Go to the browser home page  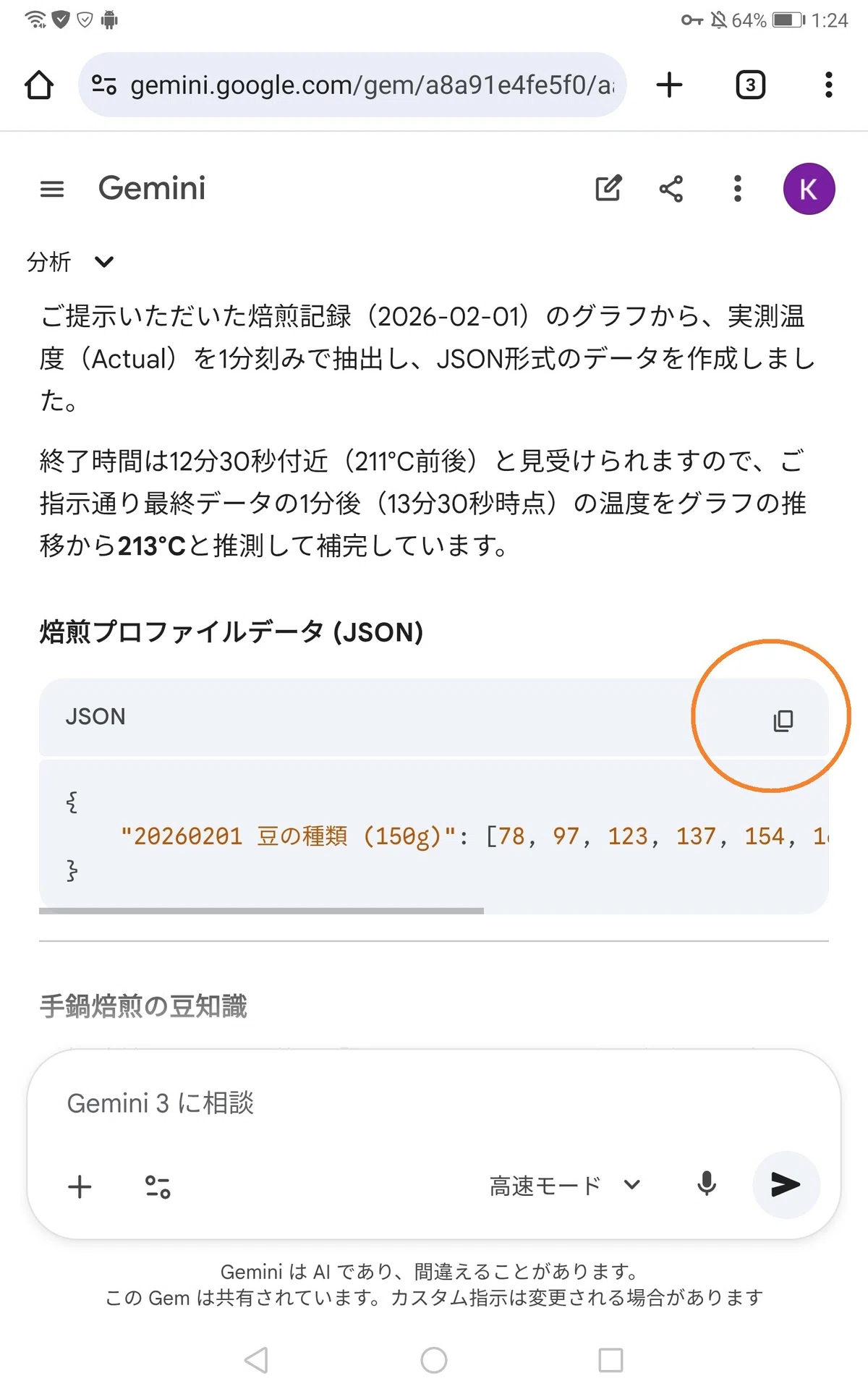39,85
